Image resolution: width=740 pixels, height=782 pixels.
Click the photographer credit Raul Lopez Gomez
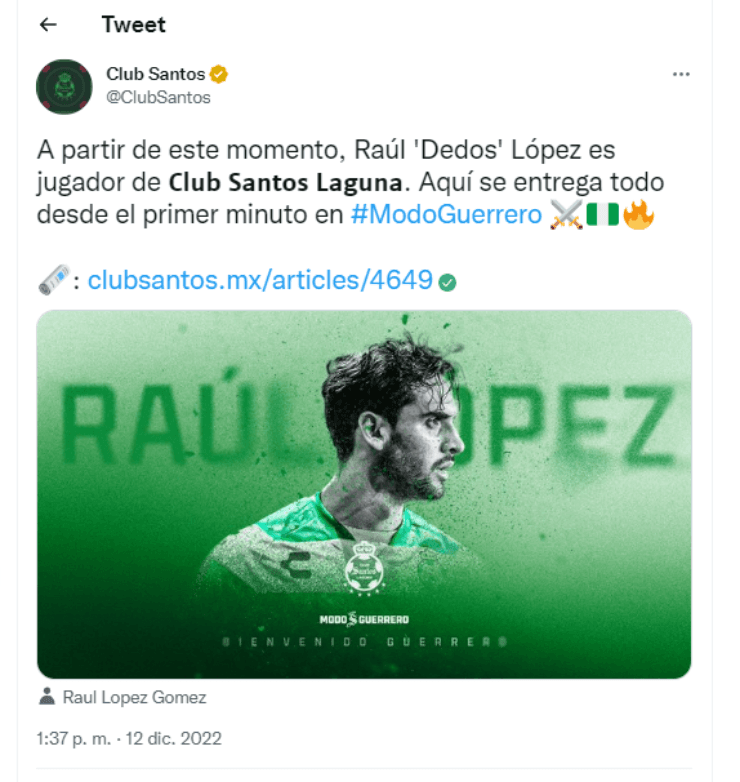tap(130, 697)
